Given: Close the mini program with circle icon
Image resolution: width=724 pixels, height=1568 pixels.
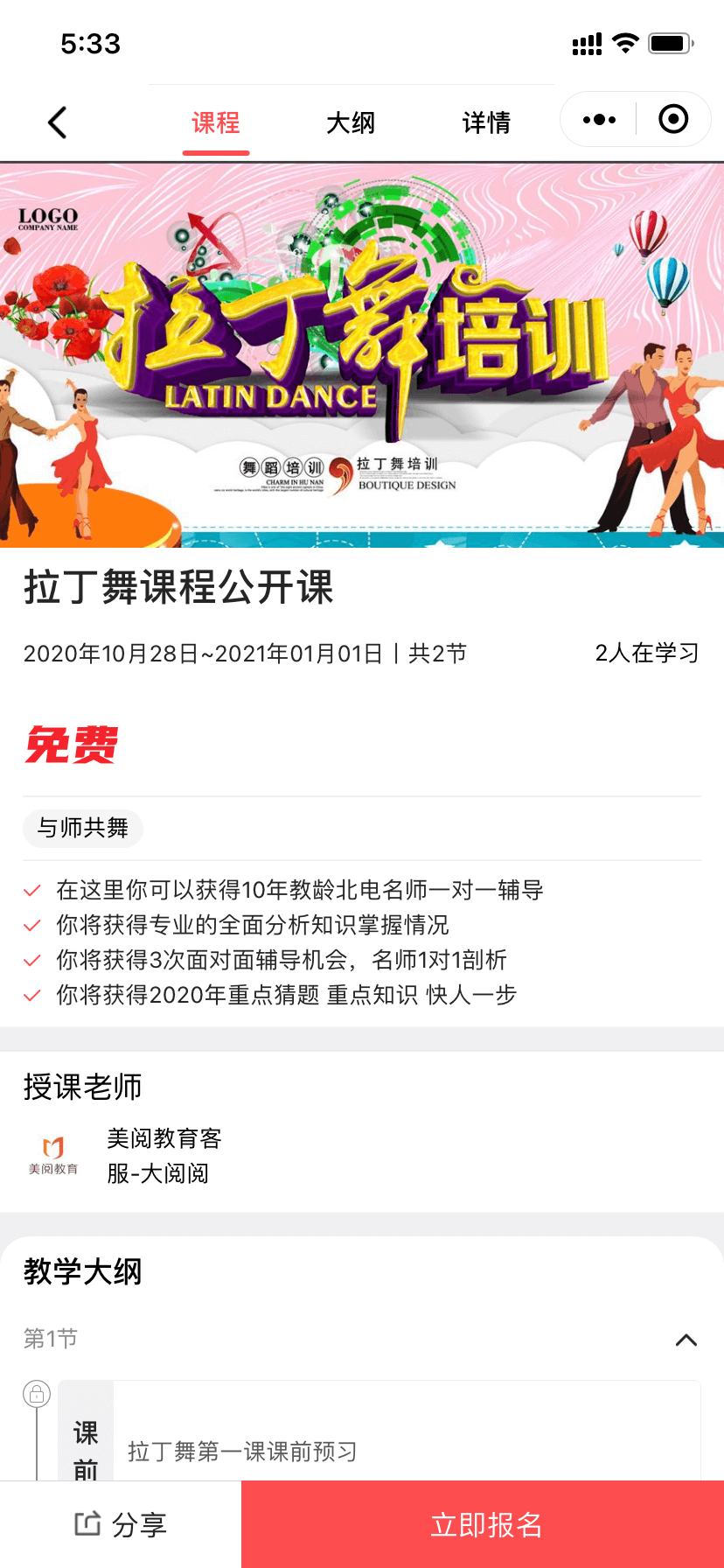Looking at the screenshot, I should click(673, 120).
